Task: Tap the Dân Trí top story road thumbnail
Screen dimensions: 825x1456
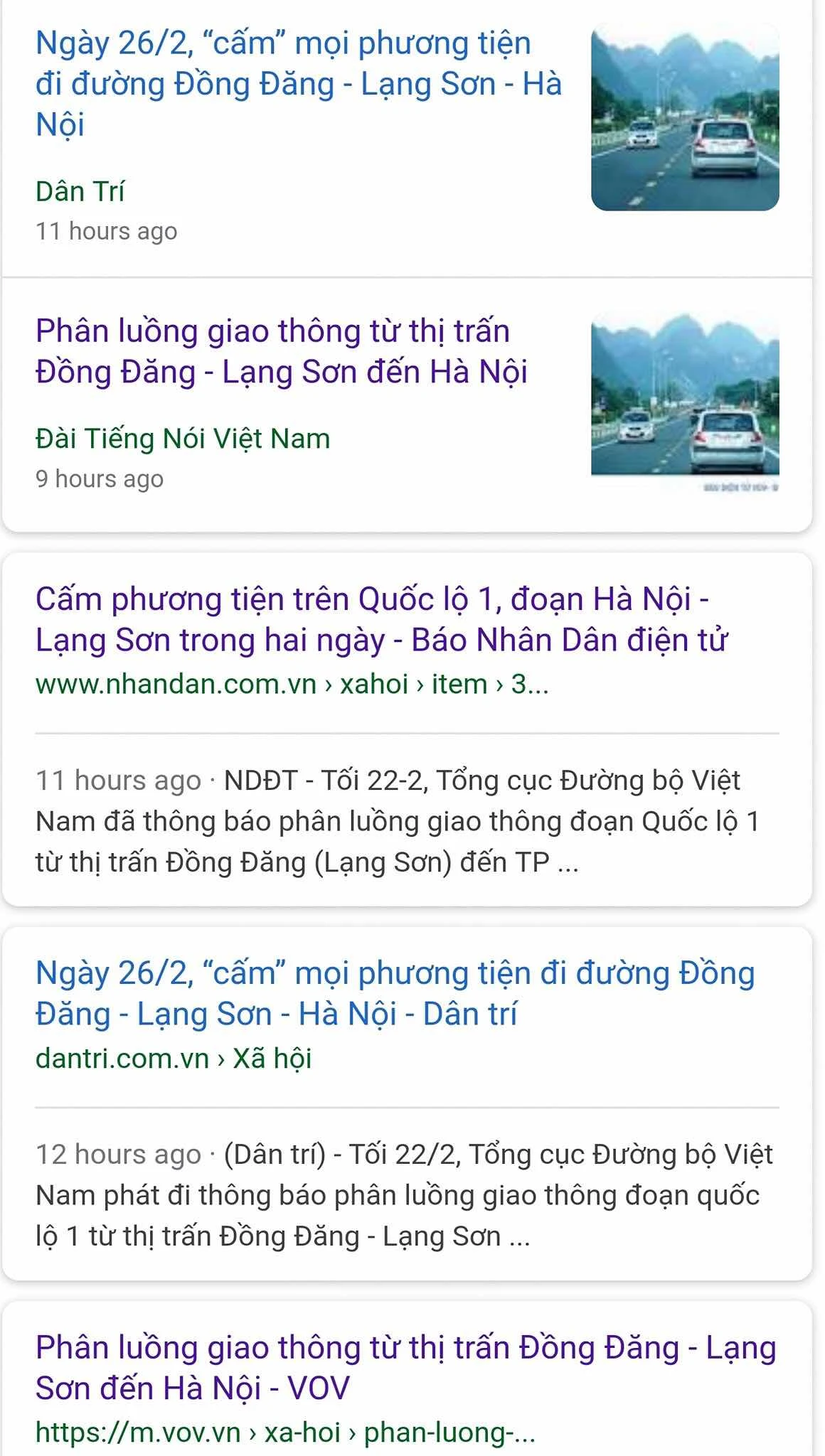Action: pyautogui.click(x=684, y=117)
